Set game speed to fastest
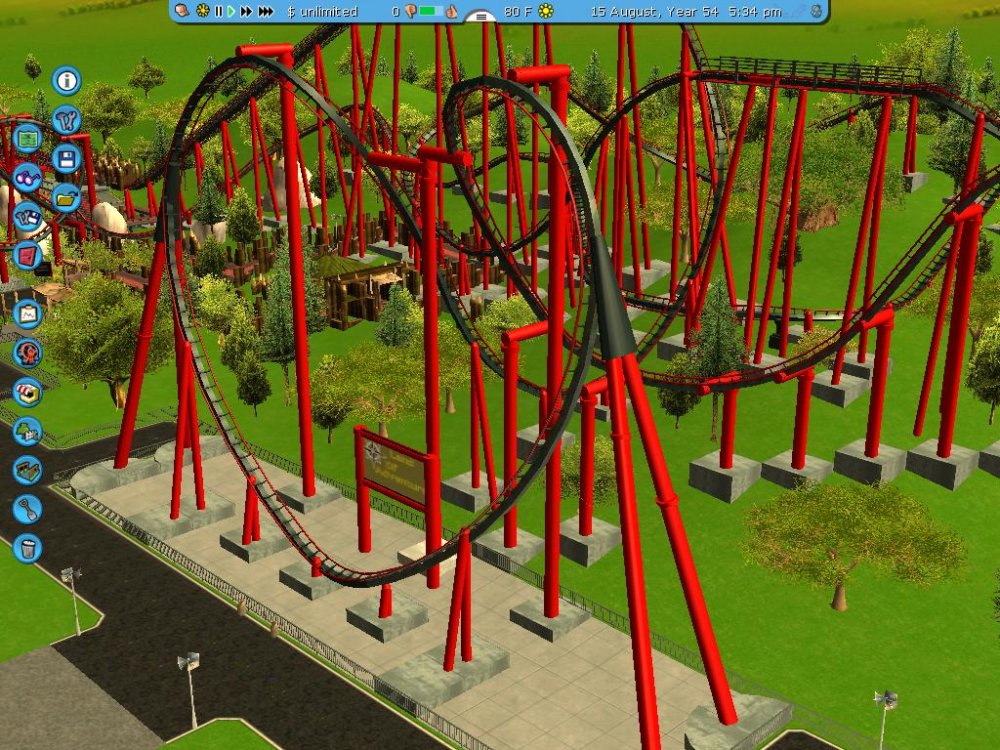 click(x=266, y=11)
